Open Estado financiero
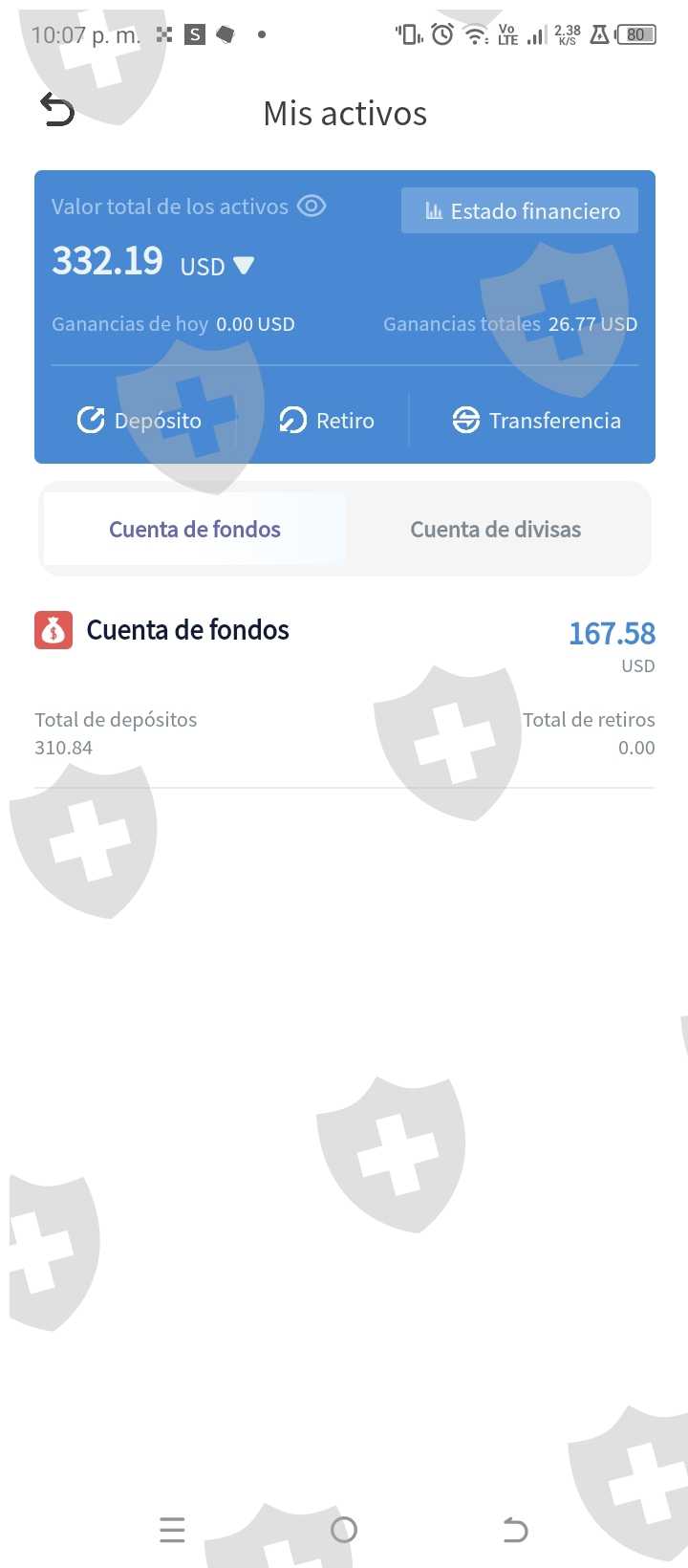The width and height of the screenshot is (688, 1568). 520,211
